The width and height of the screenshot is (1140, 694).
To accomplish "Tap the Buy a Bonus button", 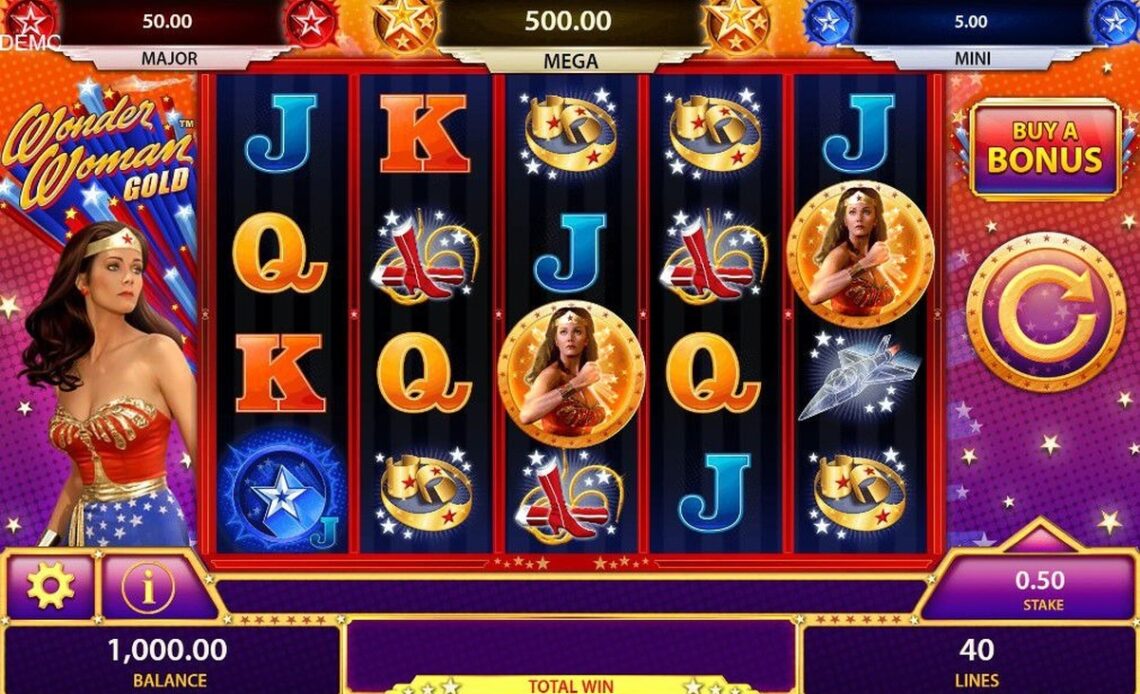I will [x=1044, y=148].
